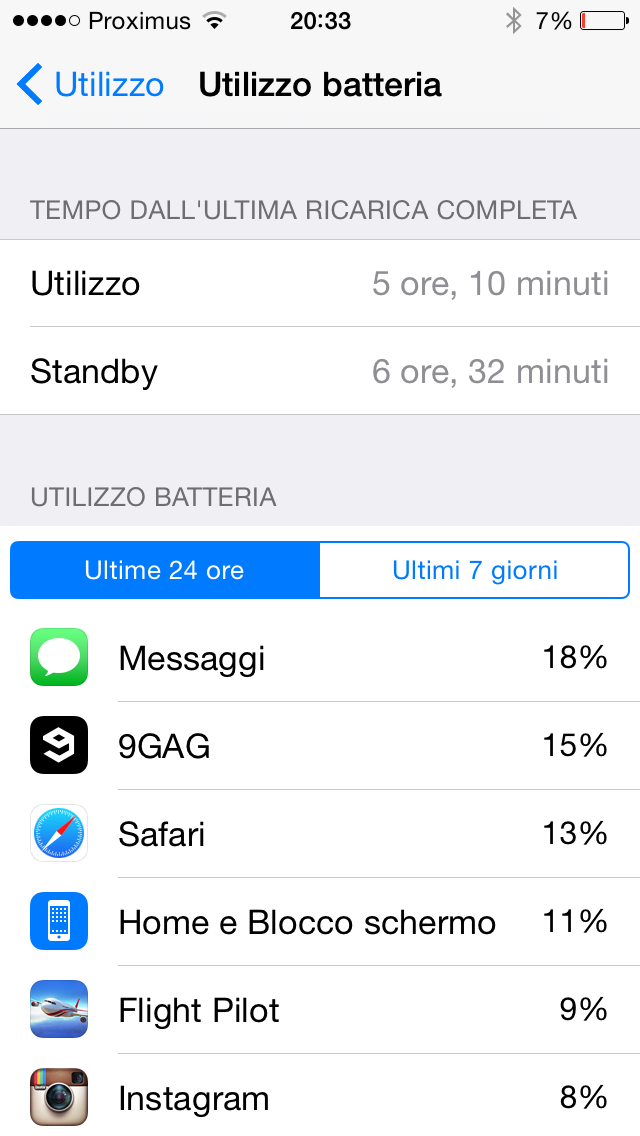This screenshot has height=1136, width=640.
Task: Go back to the Utilizzo screen
Action: coord(91,85)
